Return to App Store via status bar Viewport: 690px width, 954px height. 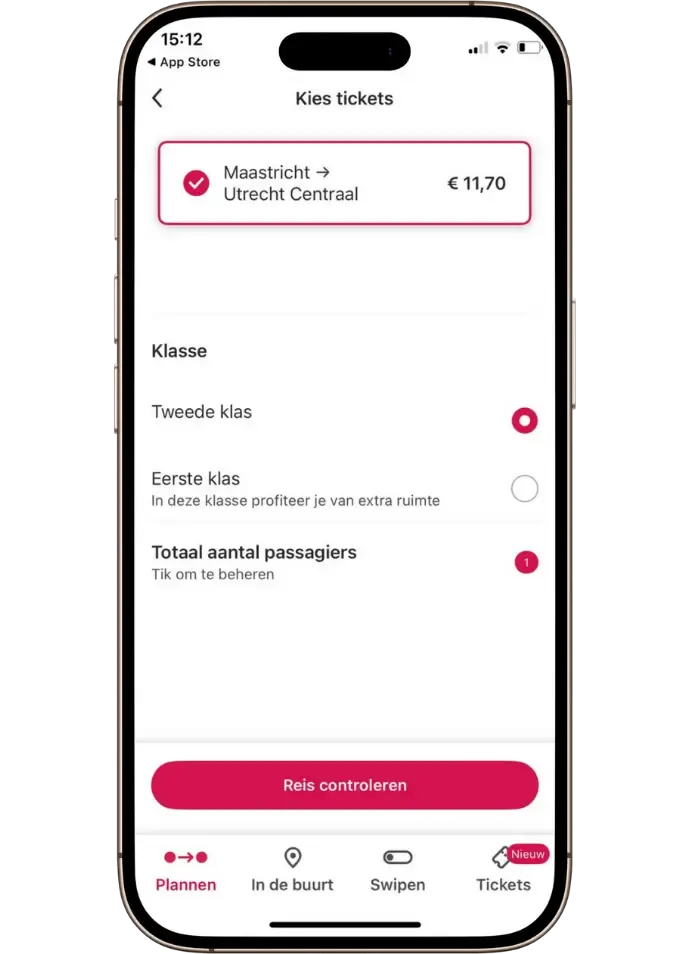(183, 62)
